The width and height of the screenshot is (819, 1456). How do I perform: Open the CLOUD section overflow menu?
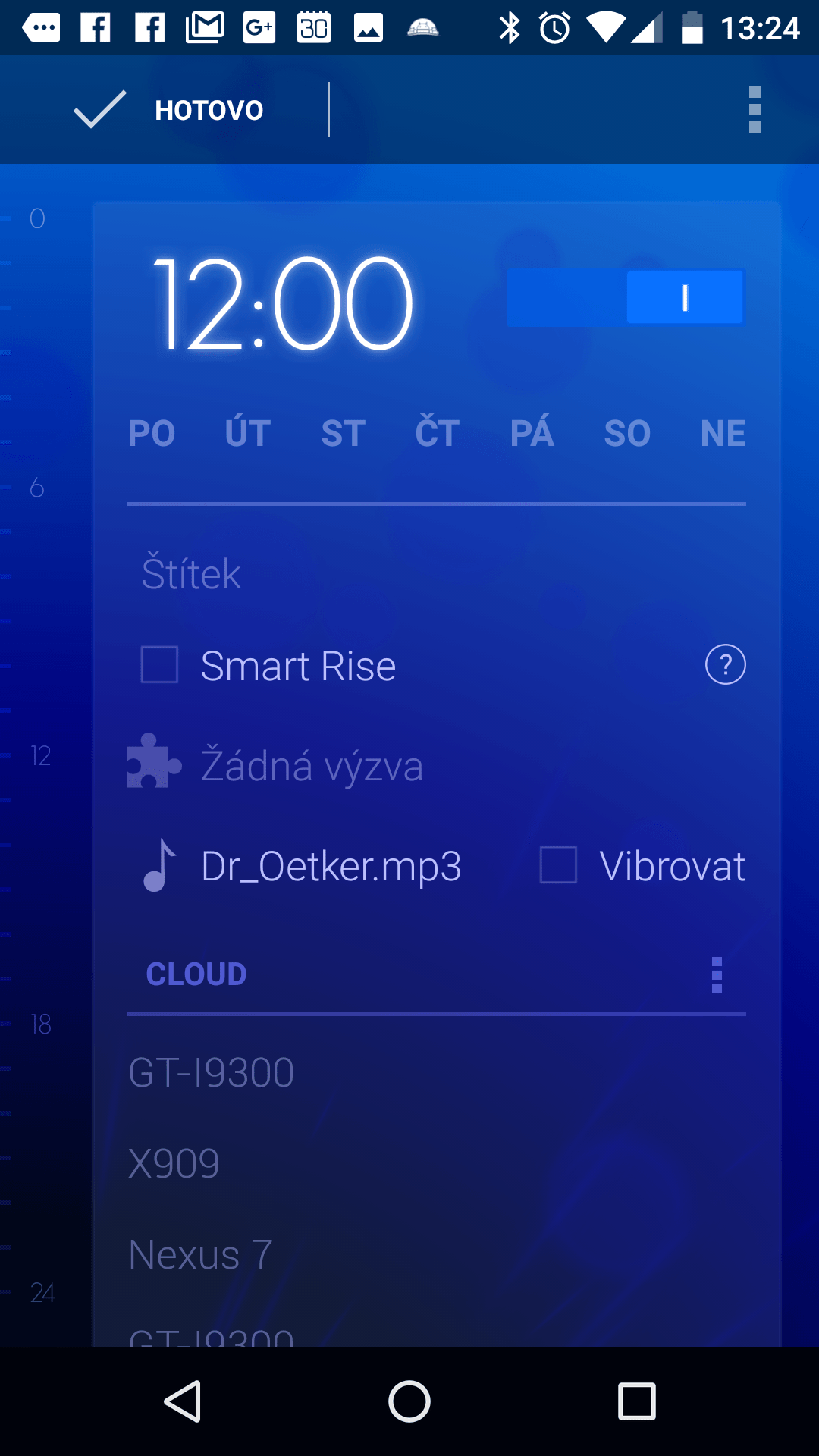point(717,975)
